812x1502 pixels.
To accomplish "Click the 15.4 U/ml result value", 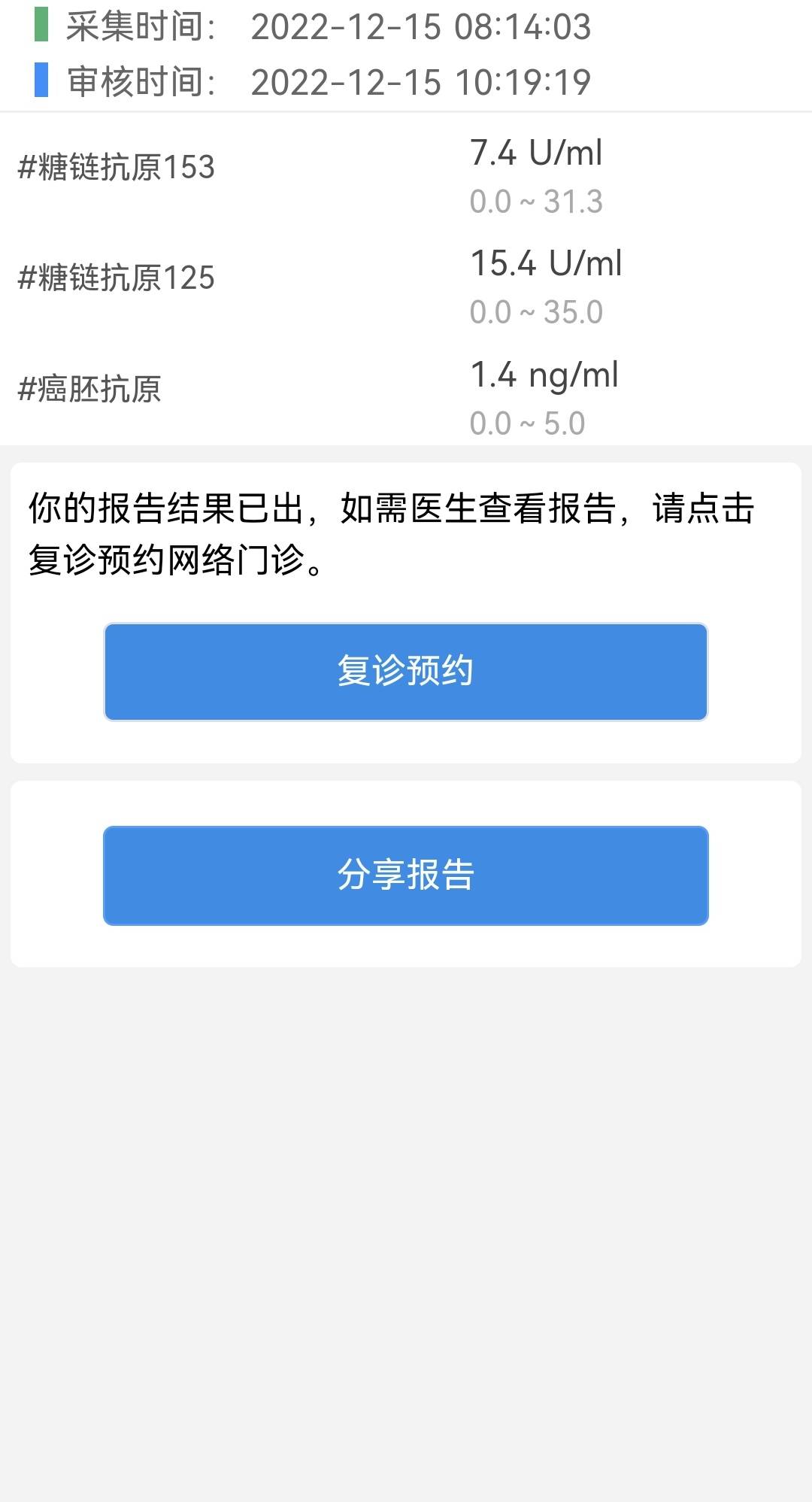I will tap(547, 263).
